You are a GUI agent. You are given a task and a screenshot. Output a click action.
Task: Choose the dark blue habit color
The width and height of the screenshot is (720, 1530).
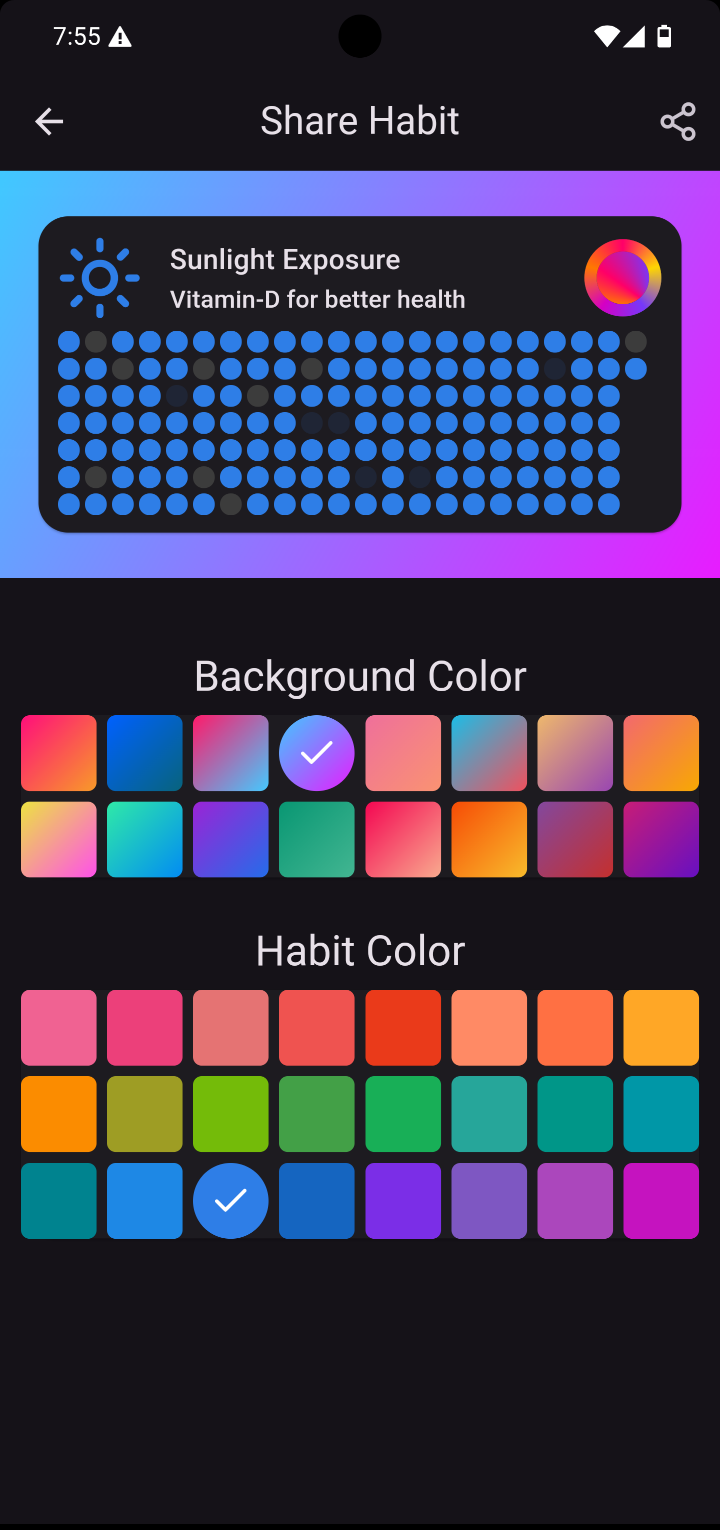pos(317,1200)
